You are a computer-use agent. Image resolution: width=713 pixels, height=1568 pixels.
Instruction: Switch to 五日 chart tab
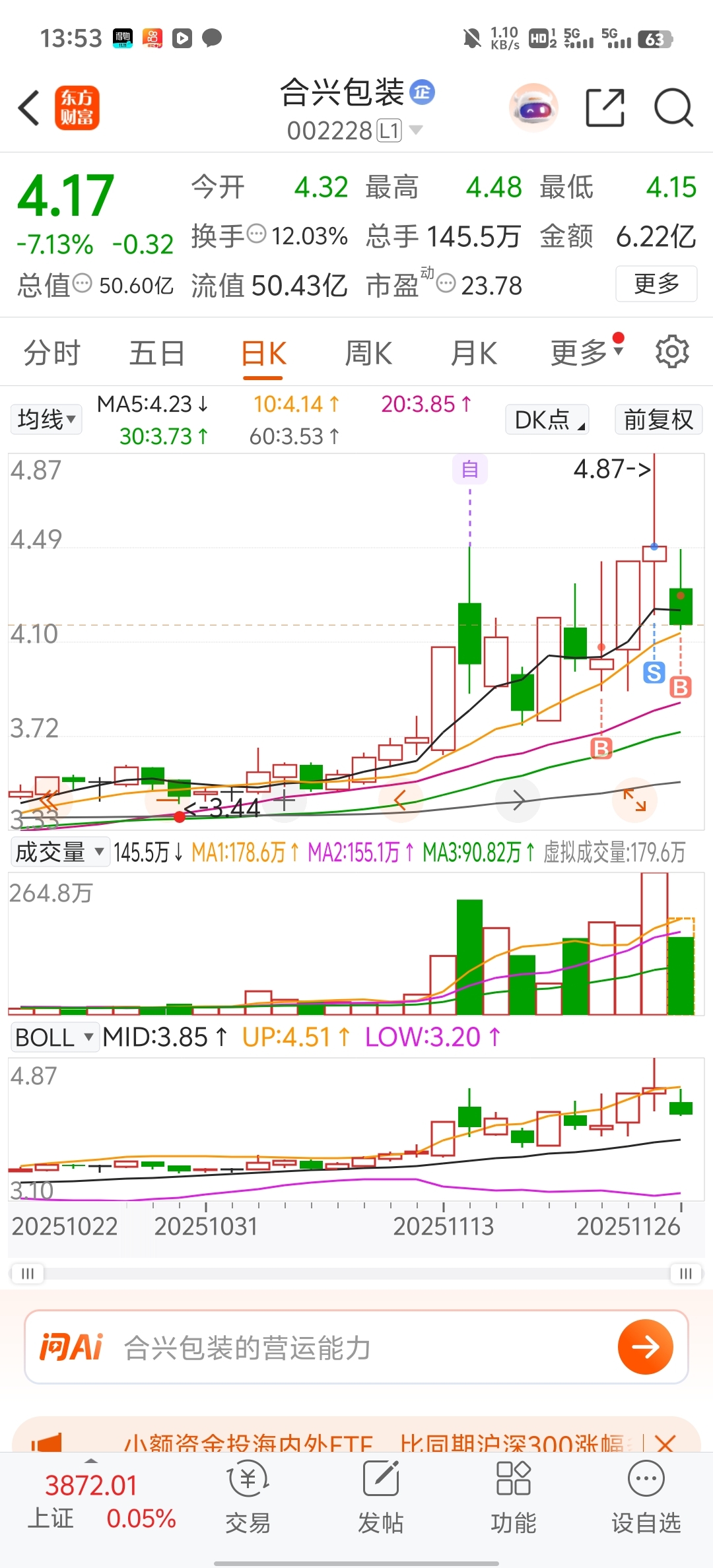click(x=156, y=353)
